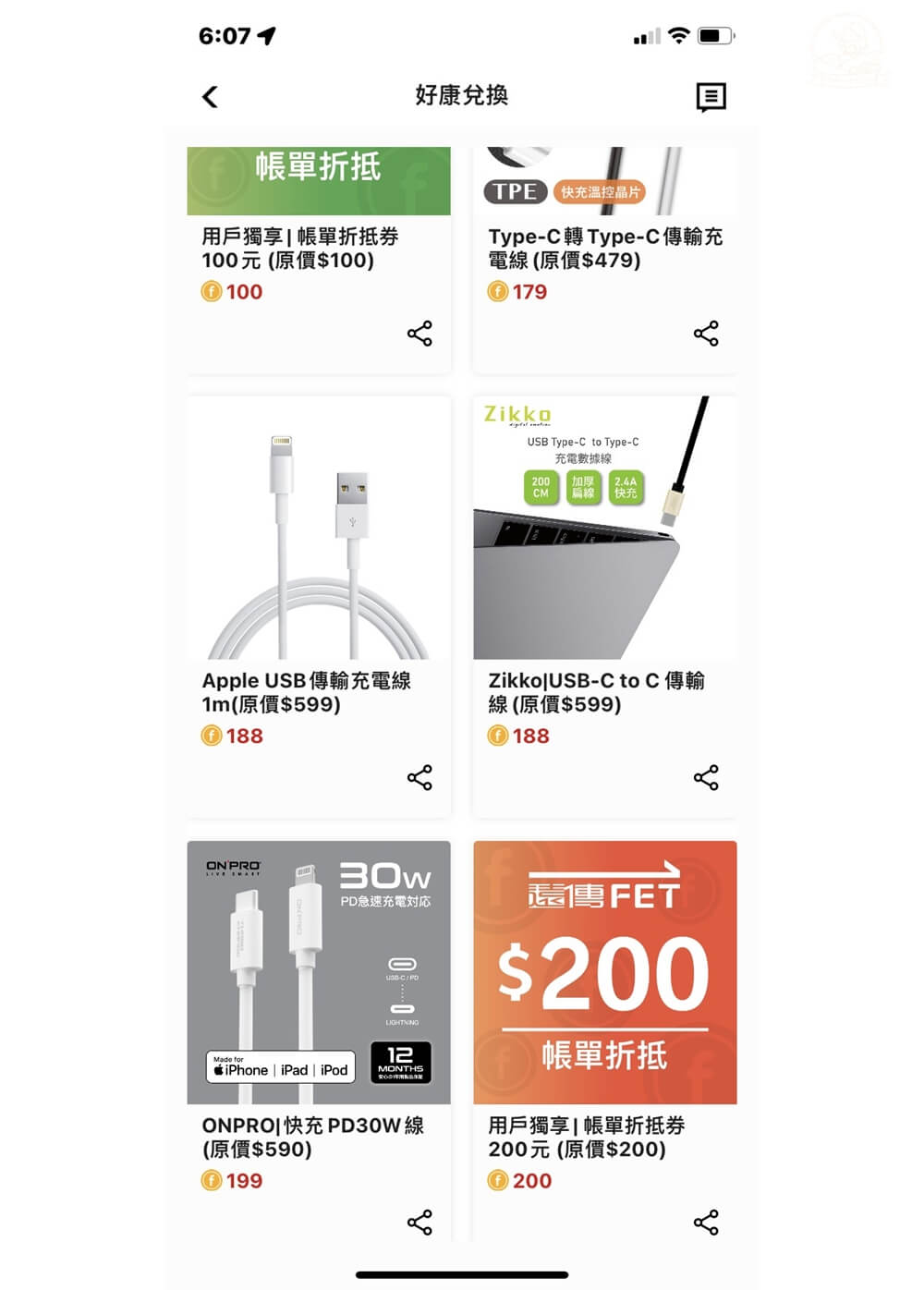Screen dimensions: 924x1290
Task: Share the Zikko USB-C to C cable
Action: 707,777
